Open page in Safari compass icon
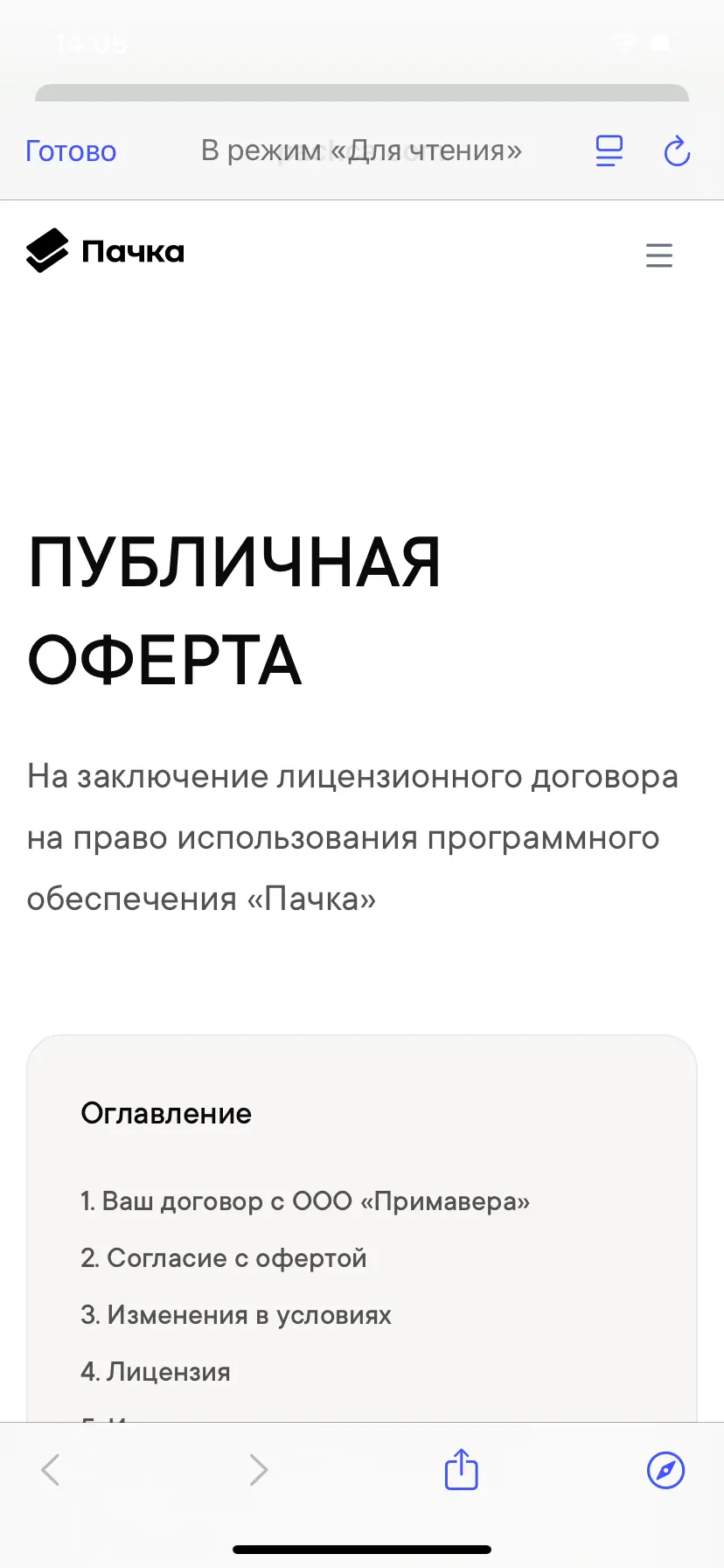This screenshot has height=1568, width=724. coord(665,1469)
